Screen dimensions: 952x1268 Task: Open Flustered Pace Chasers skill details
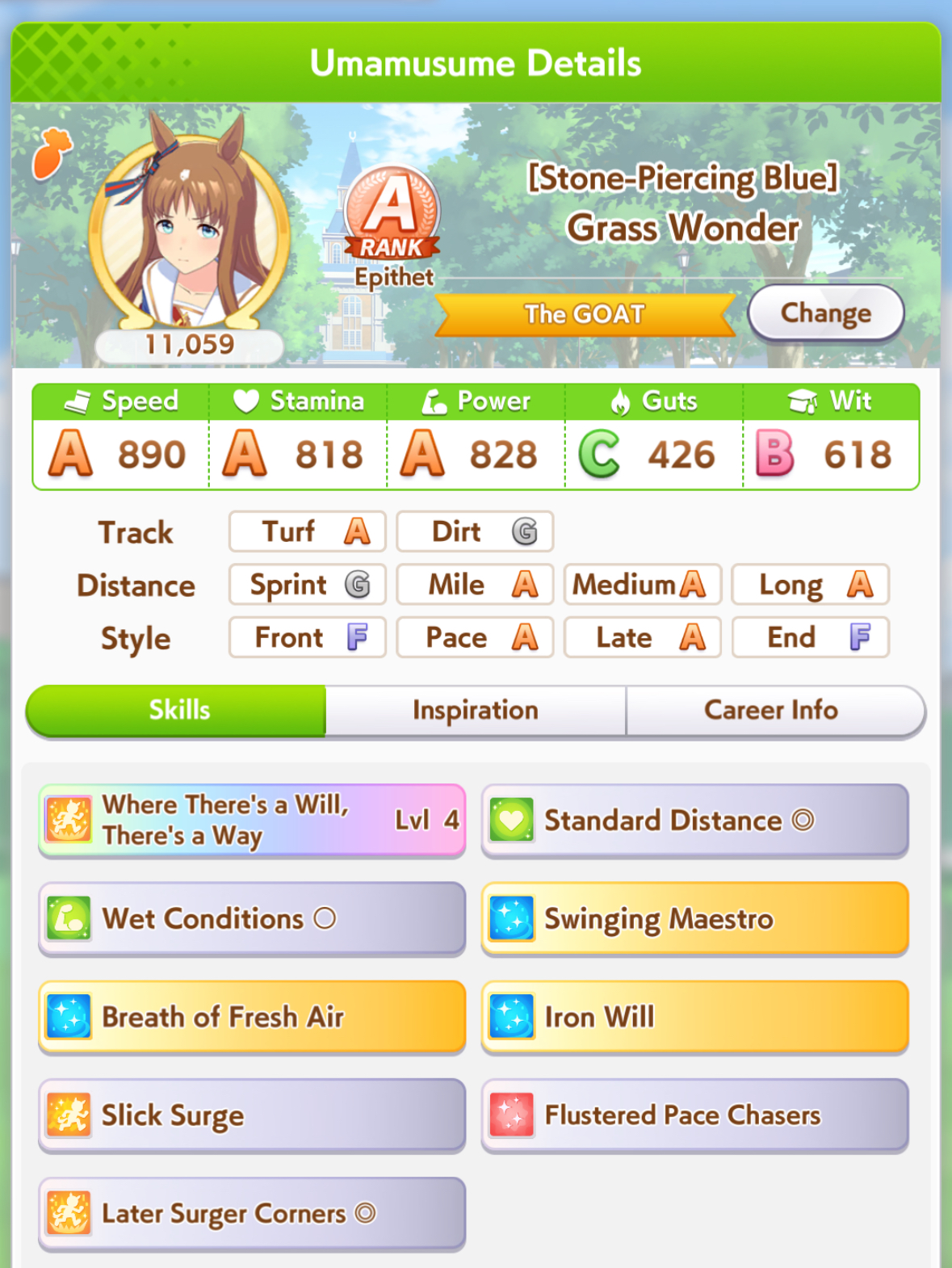tap(695, 1116)
